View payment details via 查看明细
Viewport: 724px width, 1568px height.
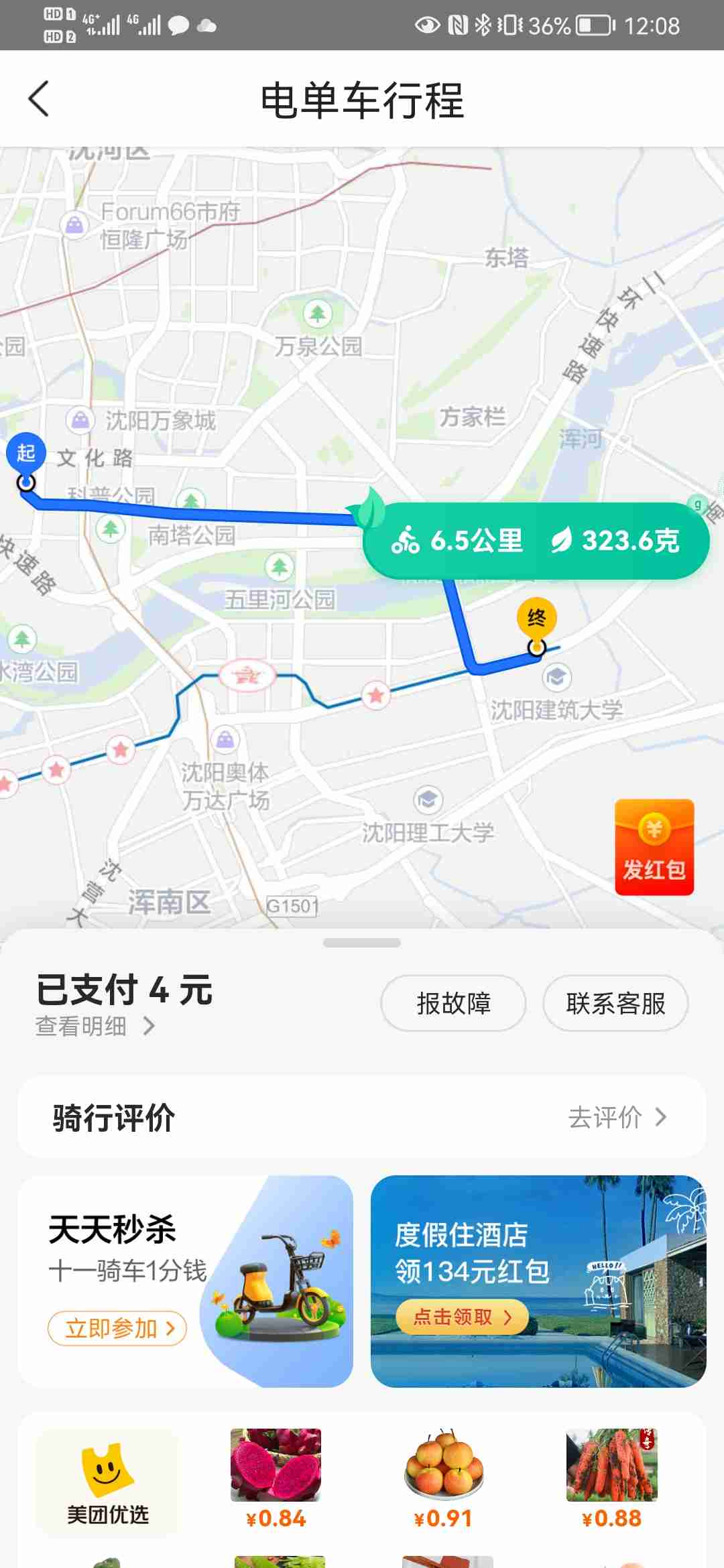tap(95, 1026)
